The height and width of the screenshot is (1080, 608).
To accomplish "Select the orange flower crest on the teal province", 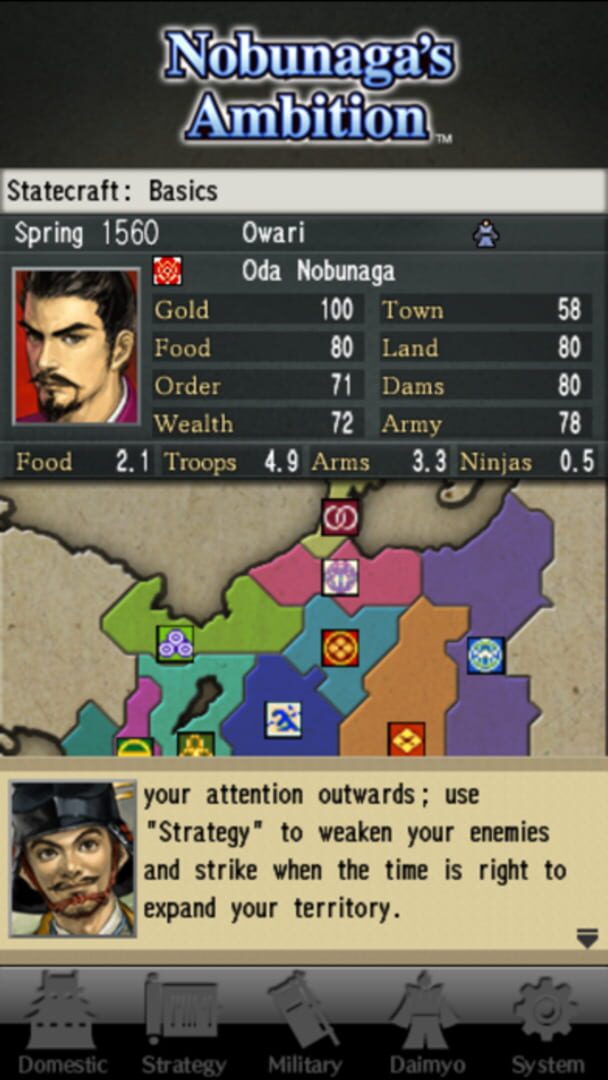I will (340, 648).
